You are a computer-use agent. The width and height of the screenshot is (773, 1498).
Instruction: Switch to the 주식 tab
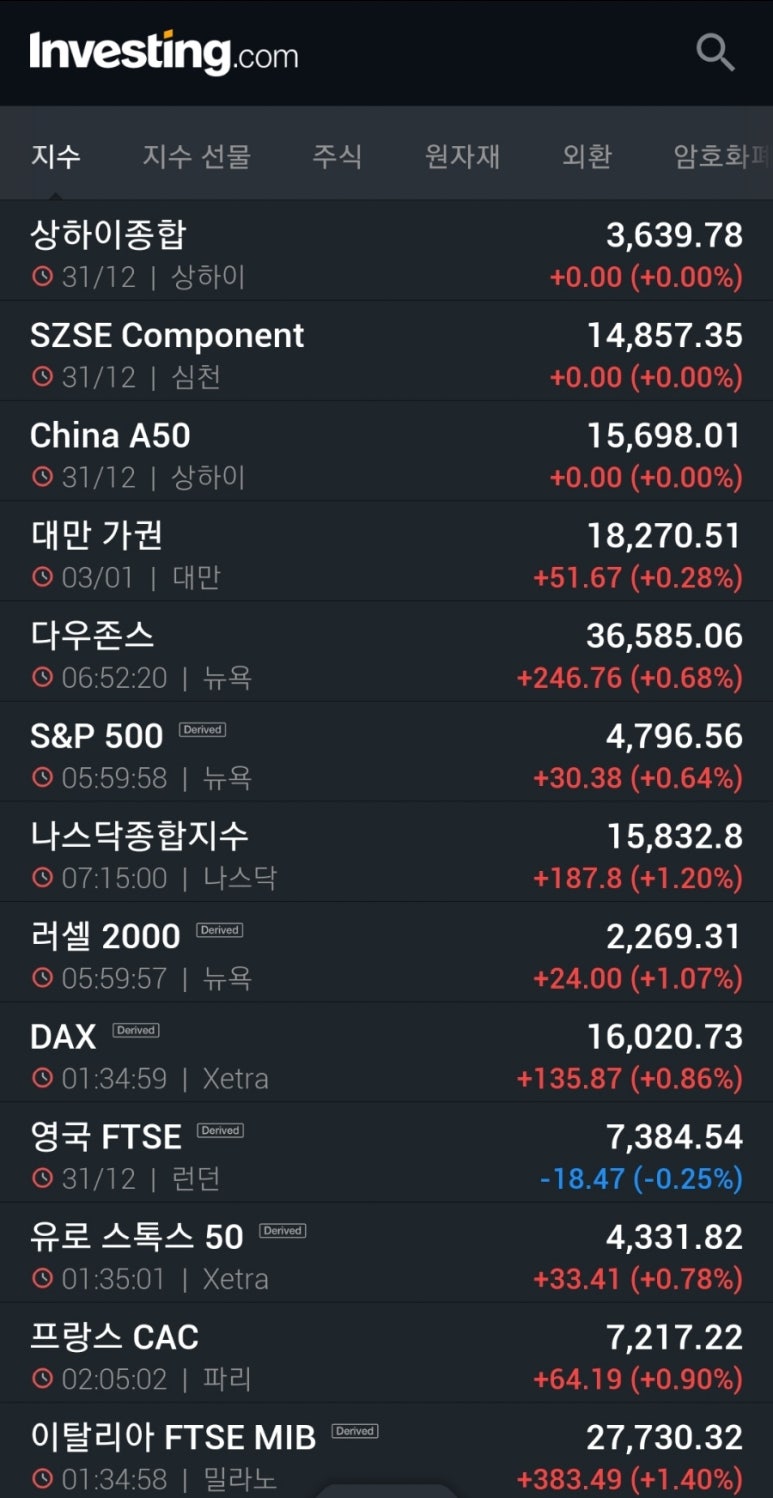(x=337, y=156)
